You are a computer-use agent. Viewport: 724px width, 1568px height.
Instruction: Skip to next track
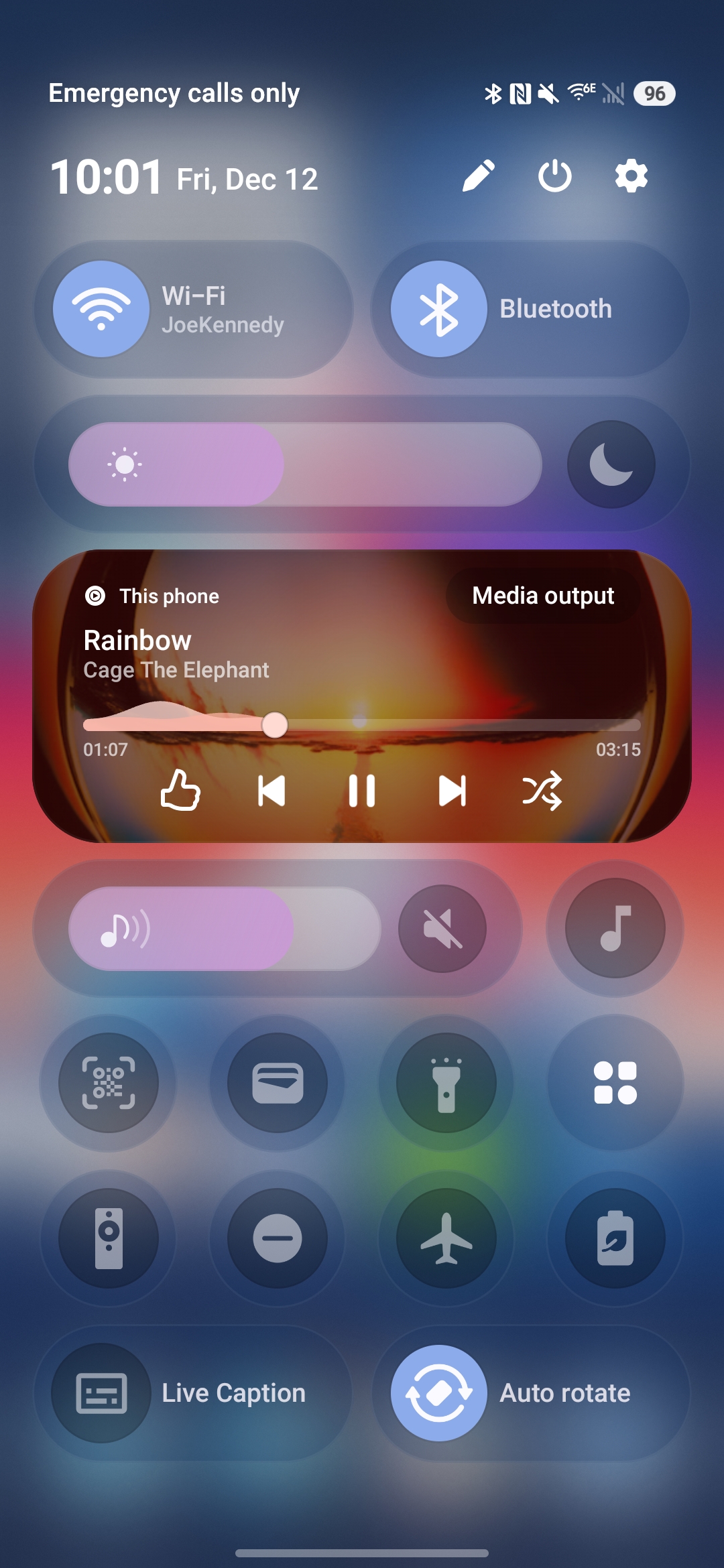[x=452, y=791]
